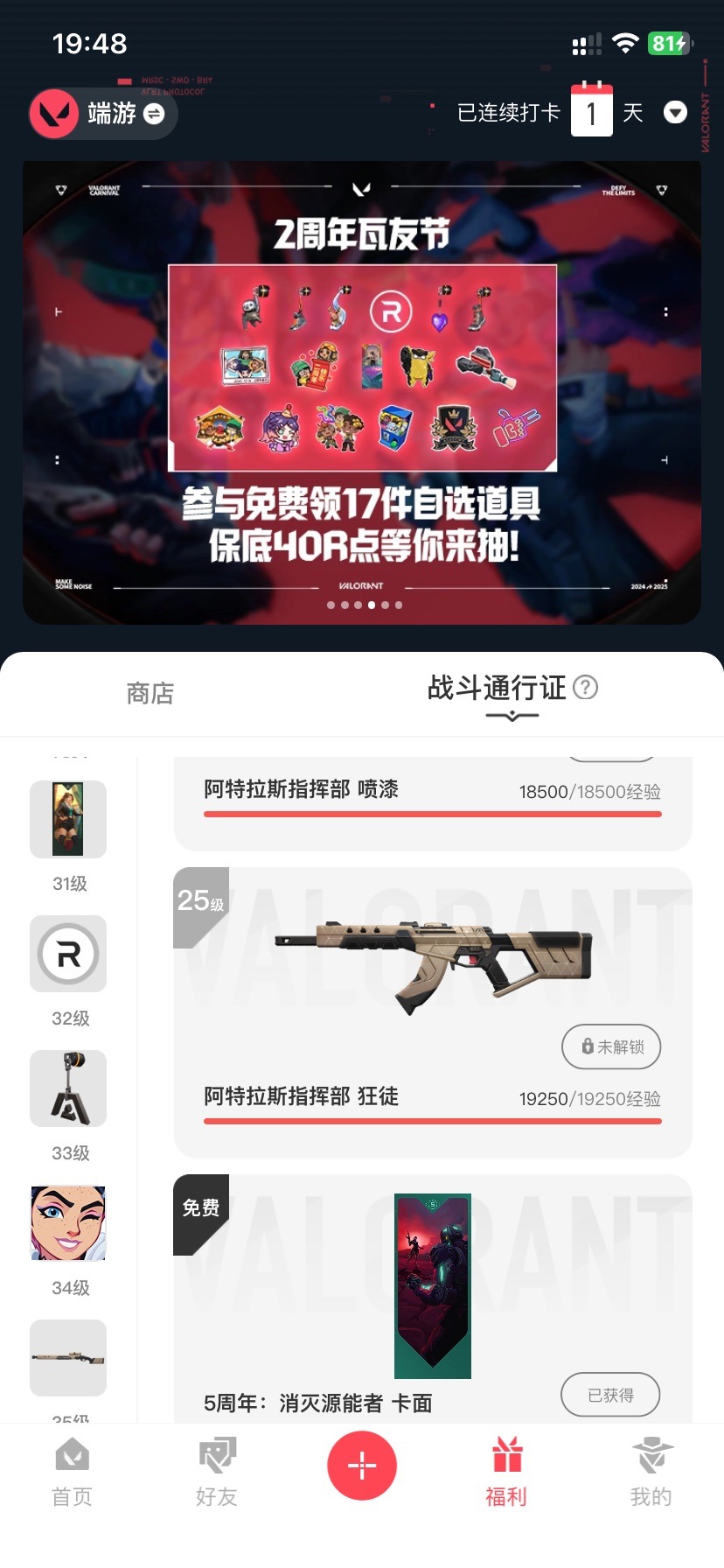Switch game mode via 端游 toggle

point(104,114)
